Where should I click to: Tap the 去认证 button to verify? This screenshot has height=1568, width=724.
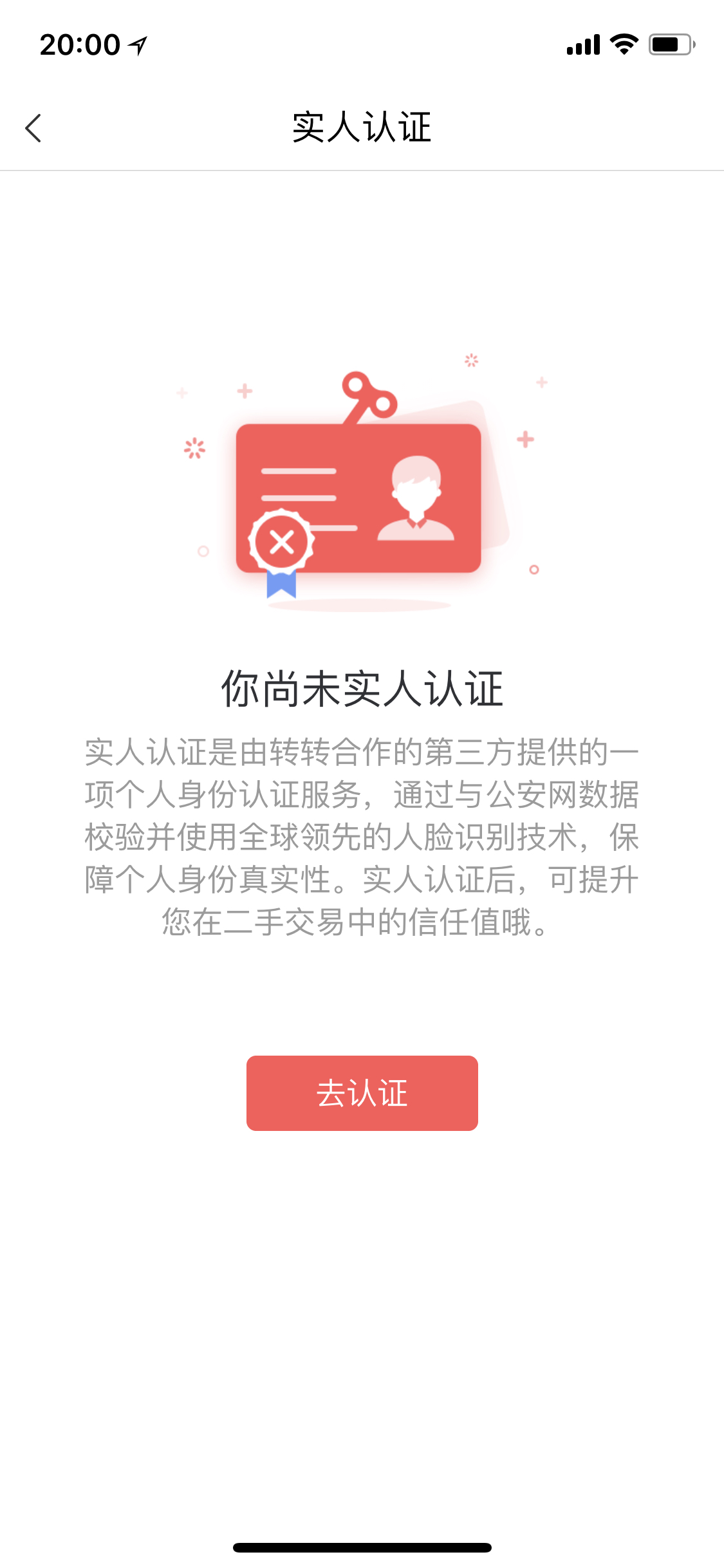[362, 1093]
